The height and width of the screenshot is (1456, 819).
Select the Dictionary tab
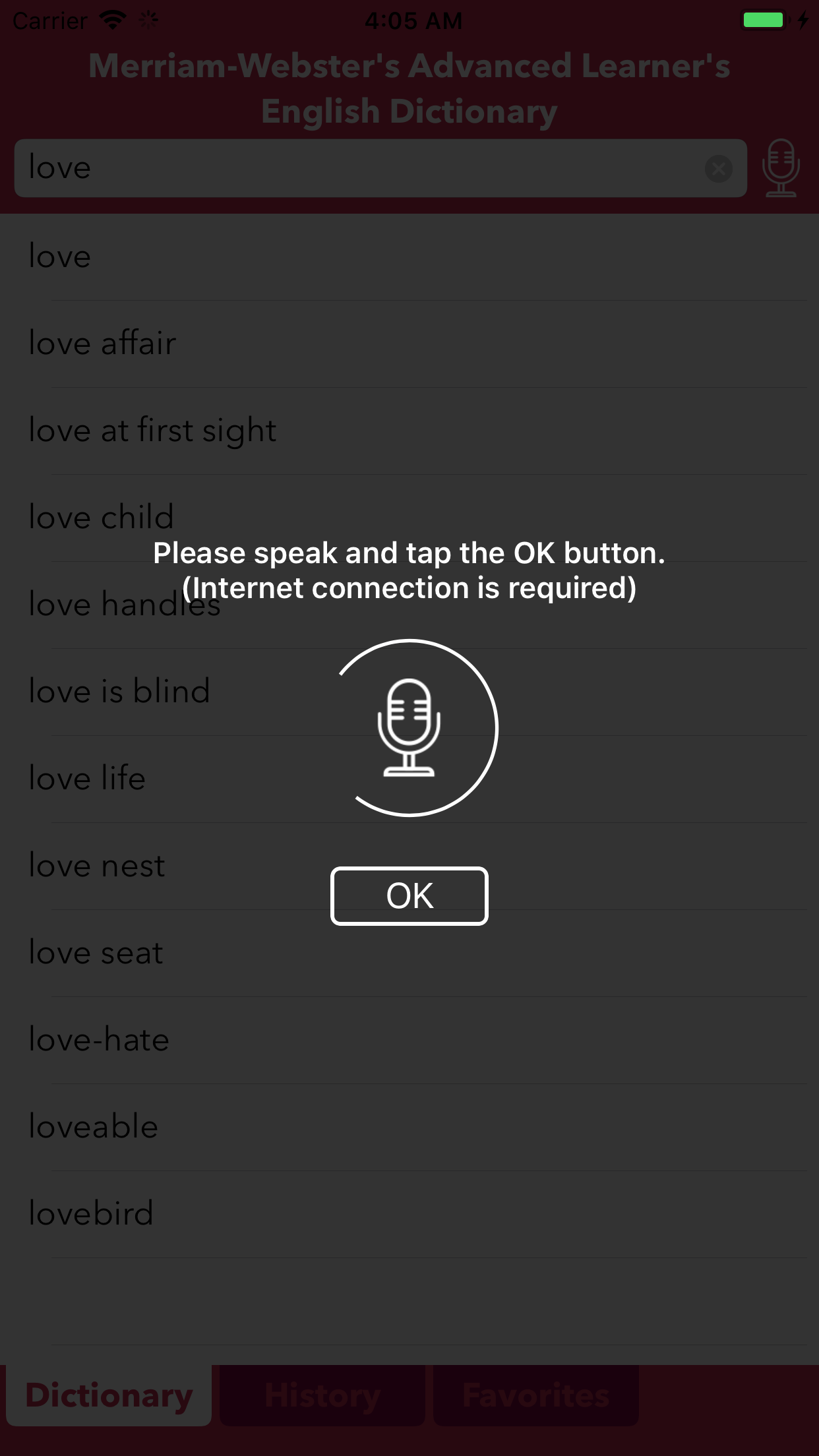(x=108, y=1395)
